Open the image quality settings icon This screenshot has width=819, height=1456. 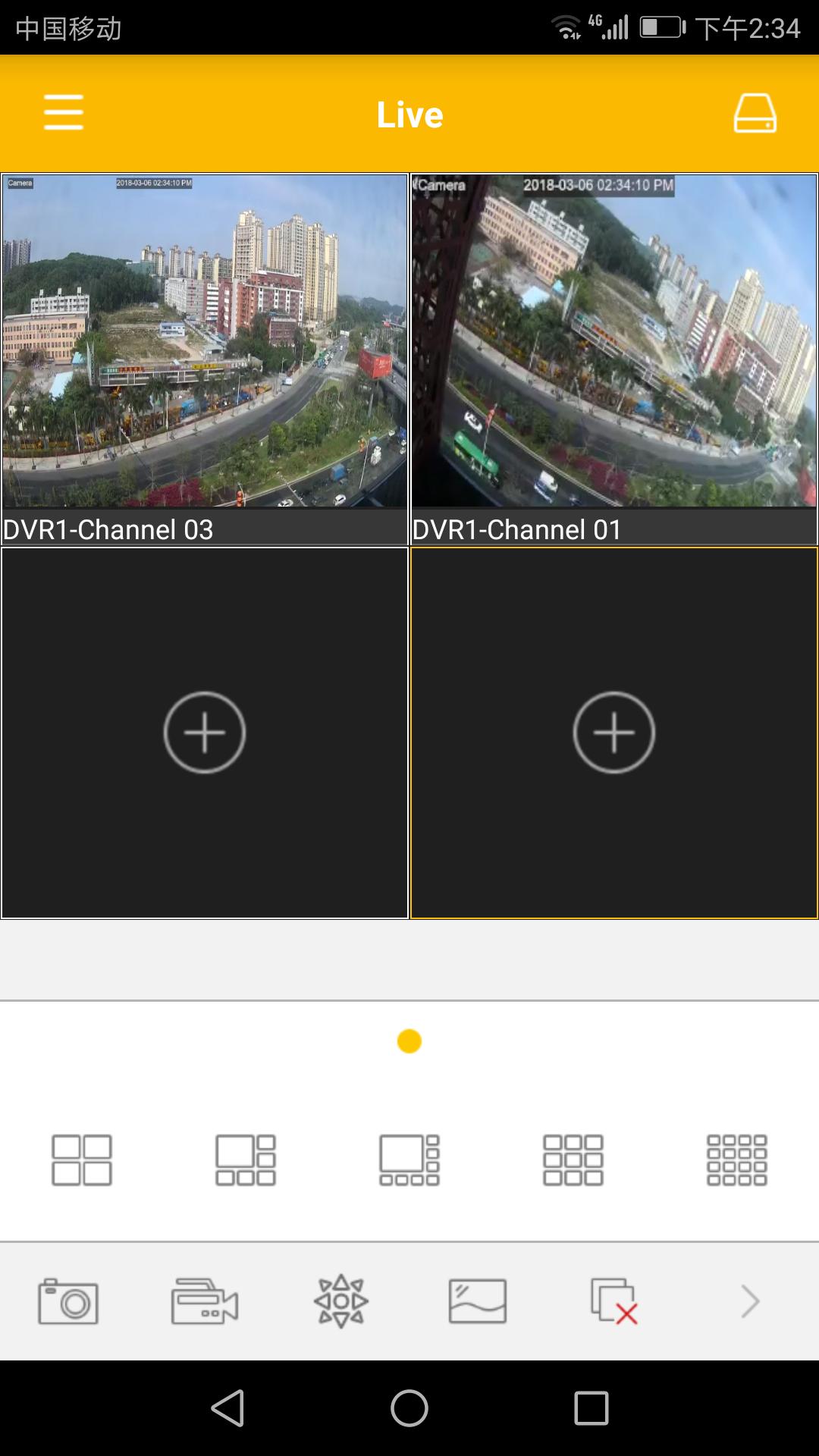(x=478, y=1301)
